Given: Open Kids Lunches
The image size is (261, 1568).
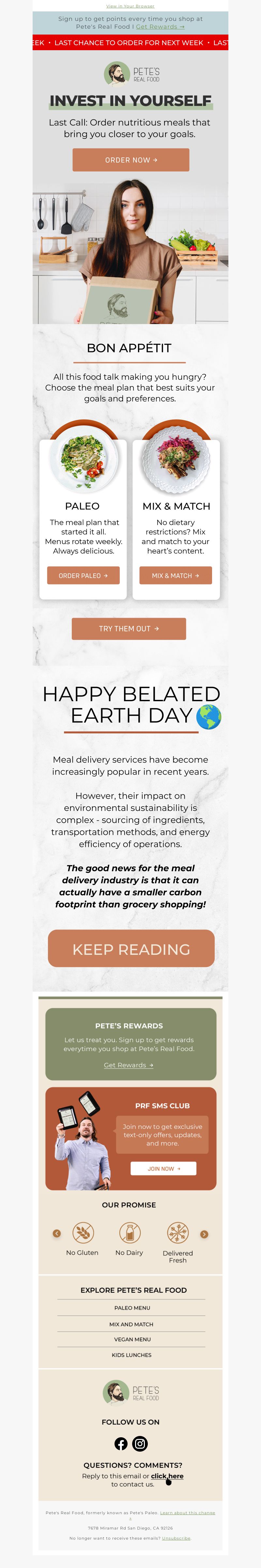Looking at the screenshot, I should pyautogui.click(x=131, y=1355).
